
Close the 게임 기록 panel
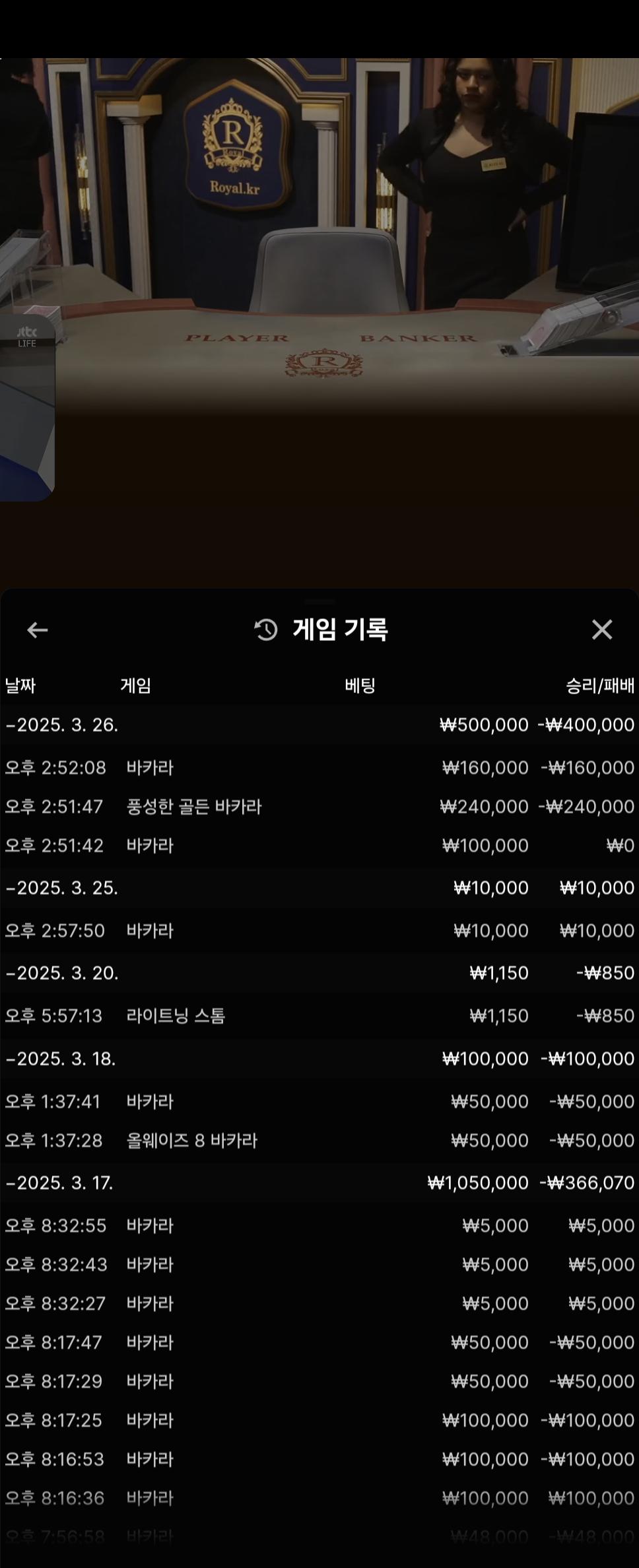point(601,630)
